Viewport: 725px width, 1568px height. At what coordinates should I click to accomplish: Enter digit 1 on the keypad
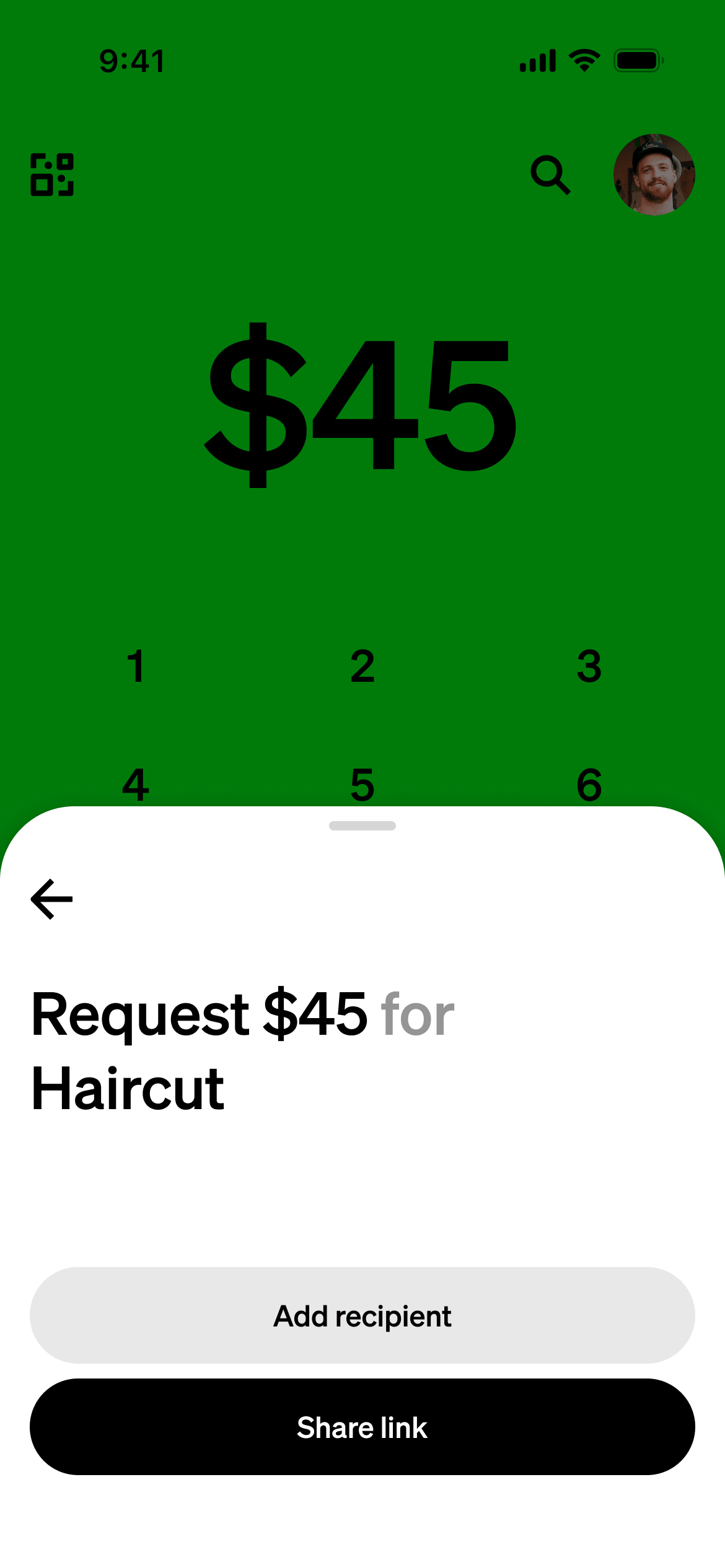[x=136, y=666]
